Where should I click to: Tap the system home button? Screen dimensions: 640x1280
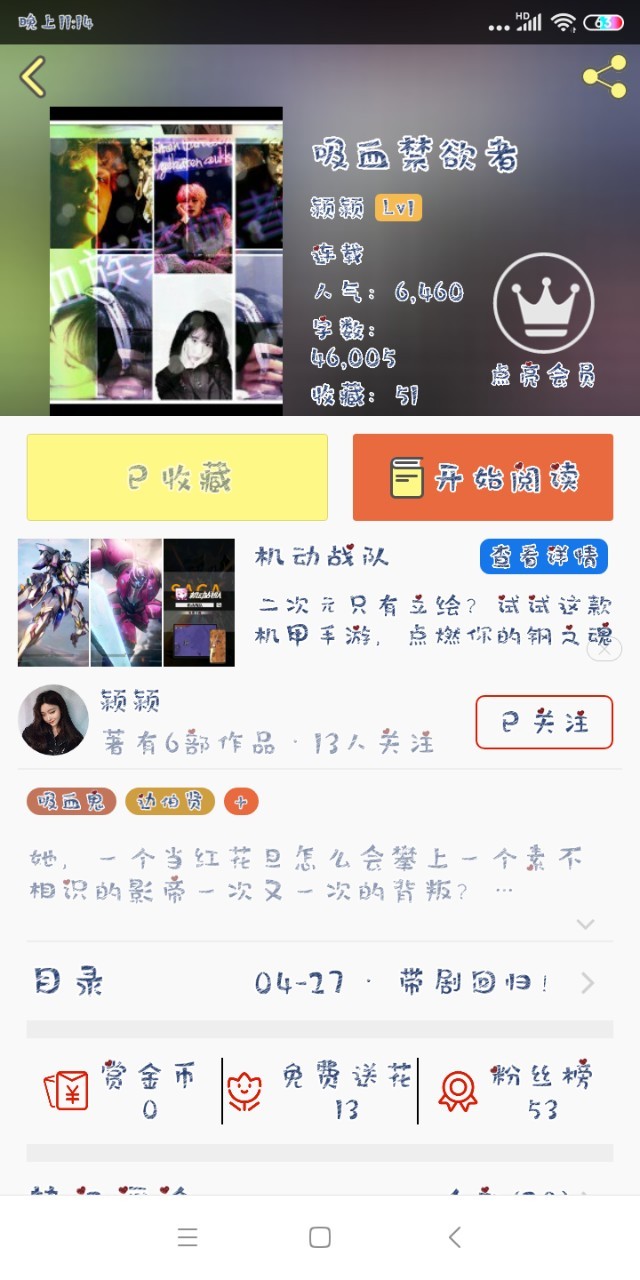320,1238
